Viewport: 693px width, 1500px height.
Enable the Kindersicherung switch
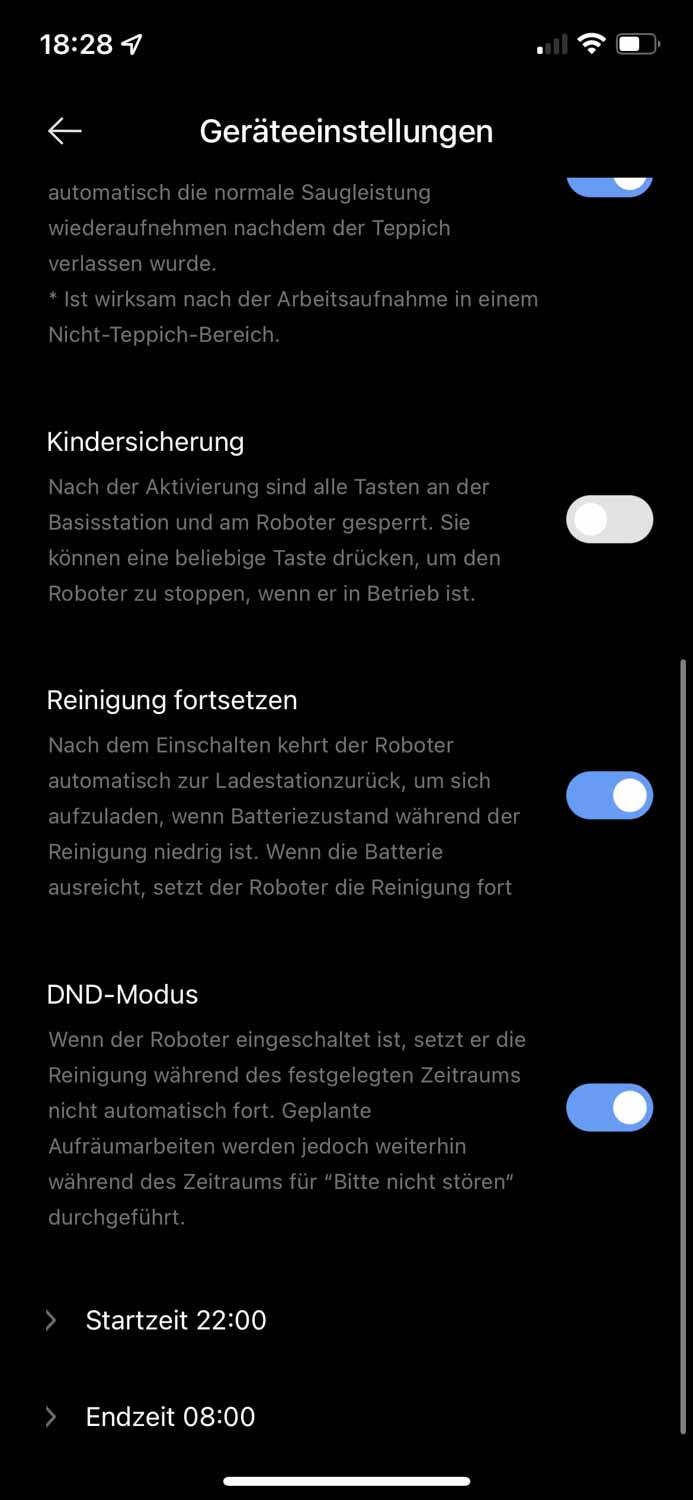(609, 520)
